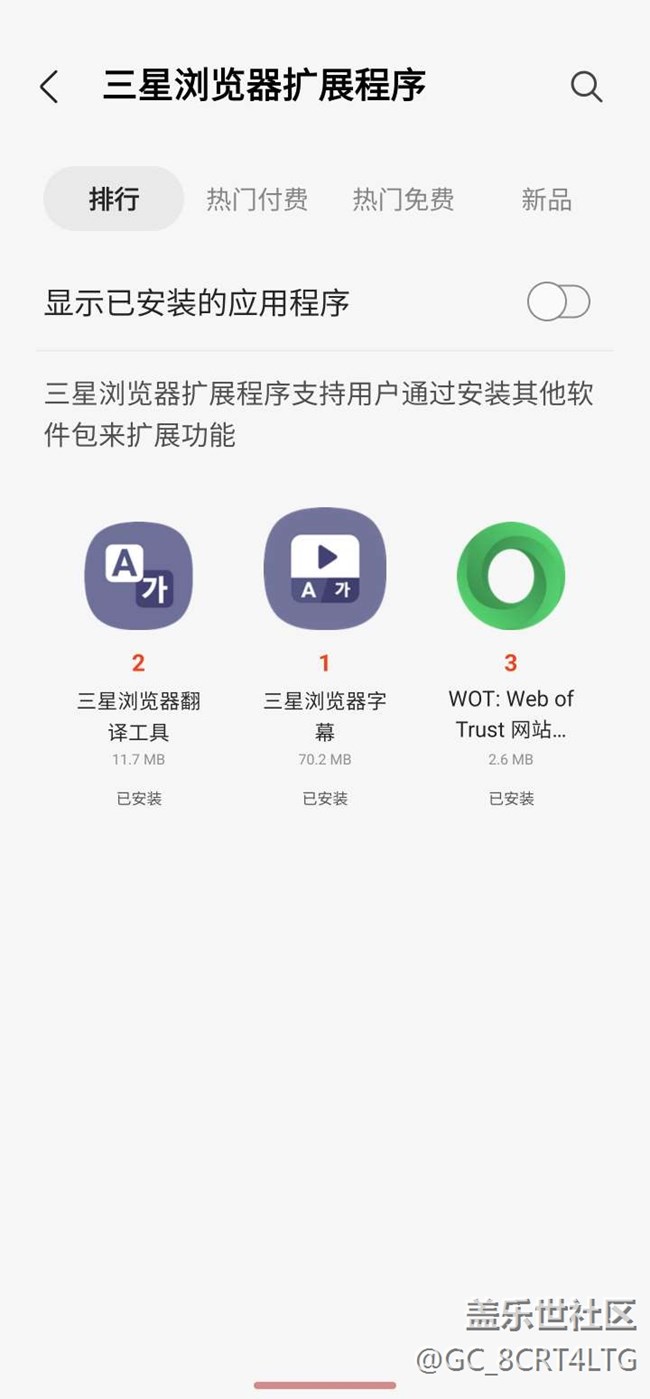The height and width of the screenshot is (1399, 650).
Task: Switch to the 热门免费 tab
Action: tap(403, 199)
